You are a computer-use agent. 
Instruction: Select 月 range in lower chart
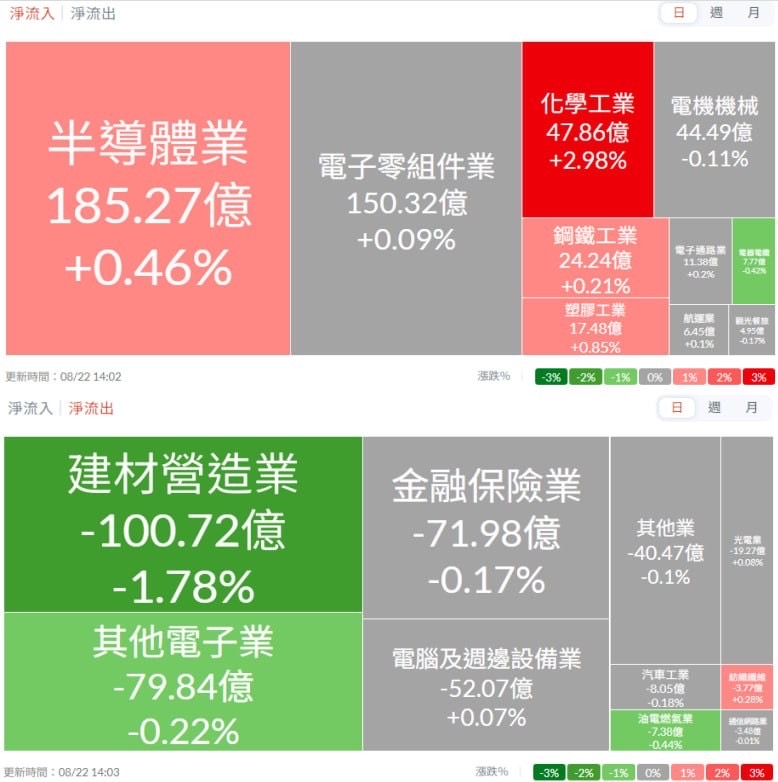click(751, 407)
